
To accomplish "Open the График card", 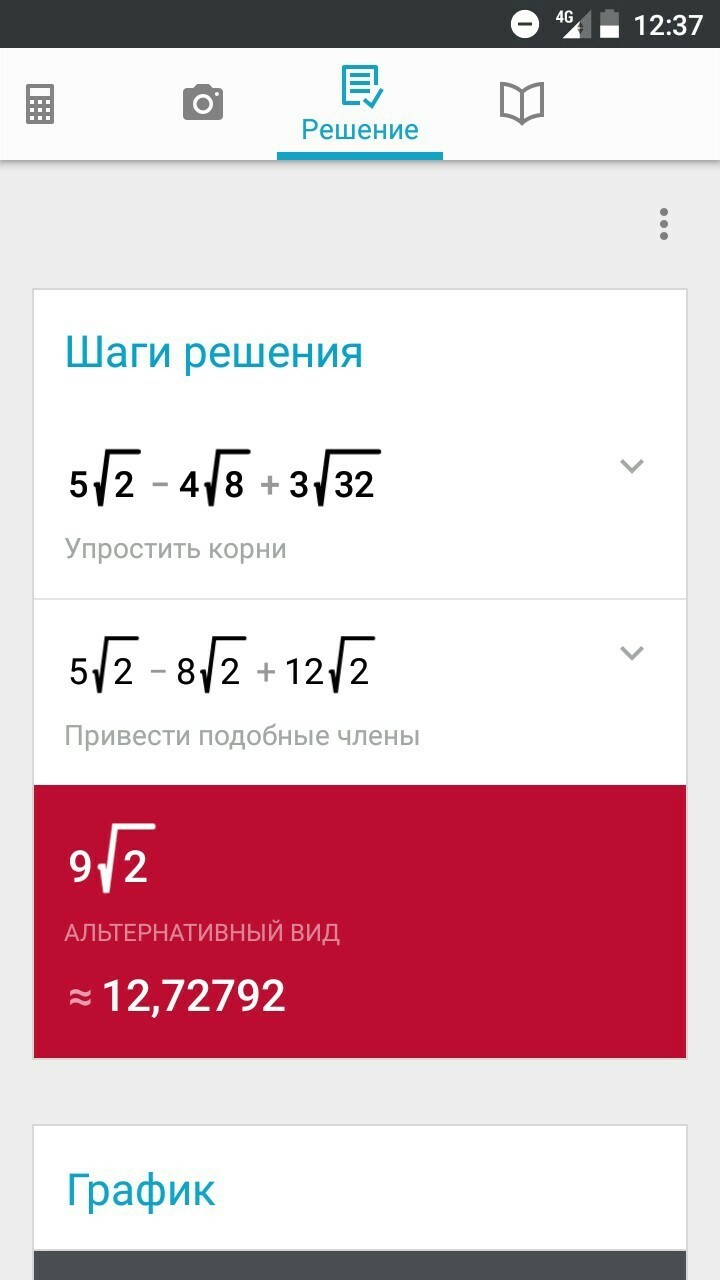I will pyautogui.click(x=360, y=1190).
